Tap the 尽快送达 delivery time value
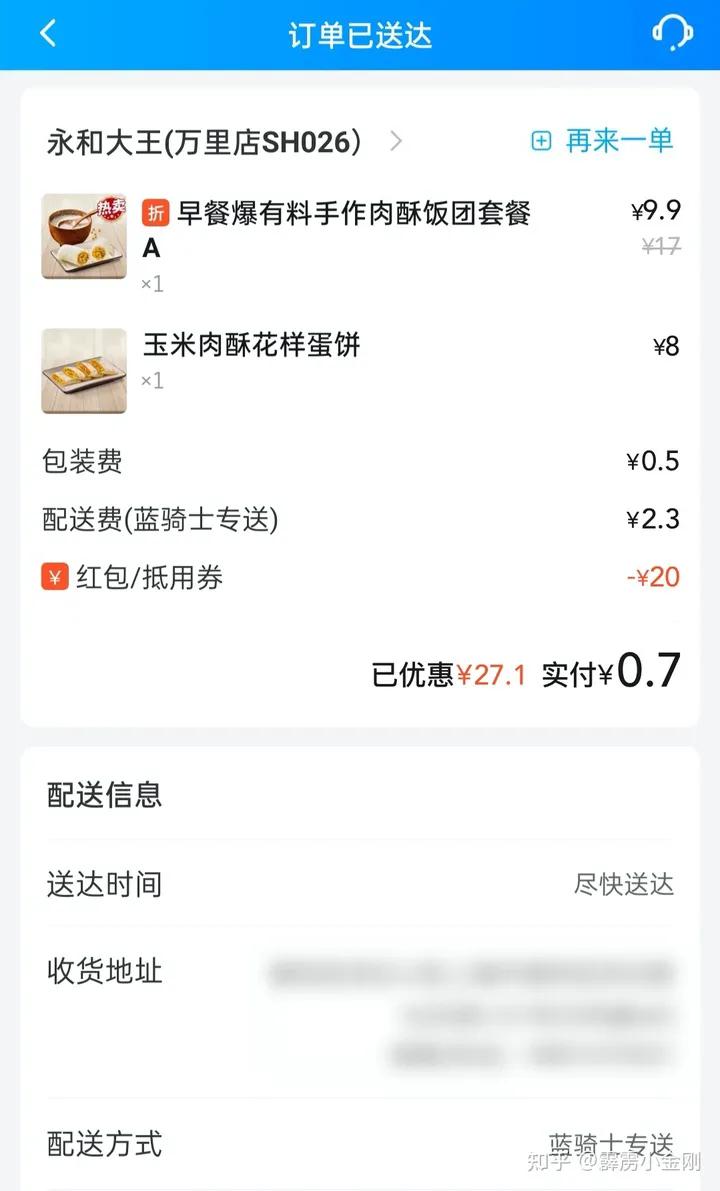Image resolution: width=720 pixels, height=1191 pixels. [x=624, y=884]
